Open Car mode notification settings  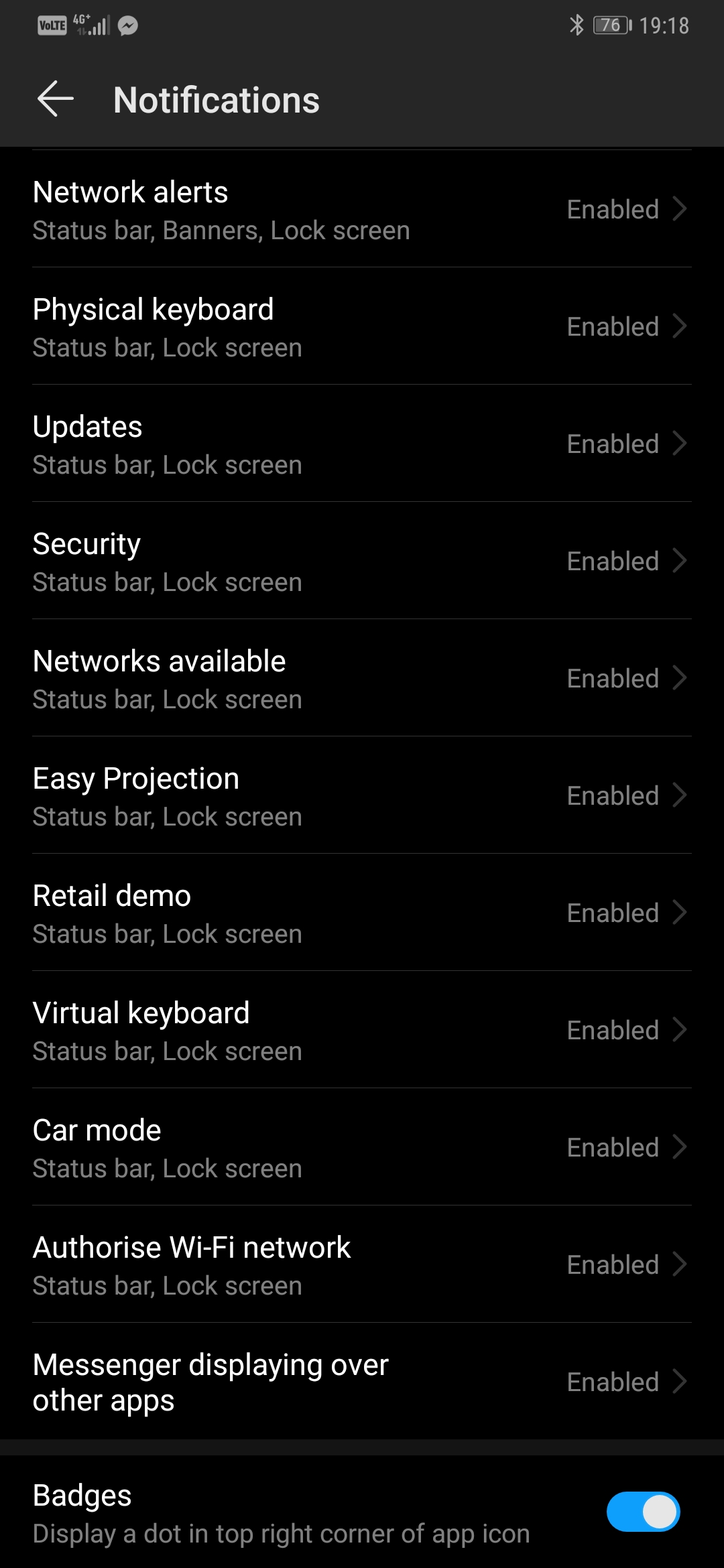(x=362, y=1147)
